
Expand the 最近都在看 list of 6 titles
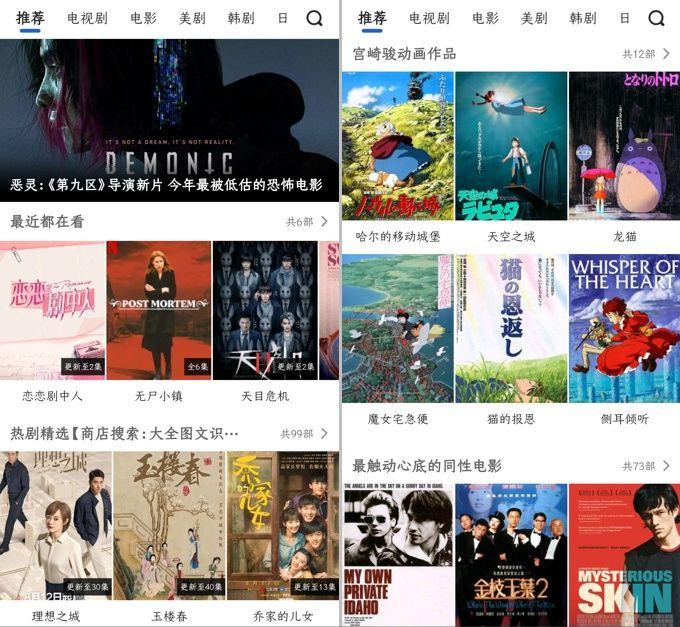[x=307, y=221]
